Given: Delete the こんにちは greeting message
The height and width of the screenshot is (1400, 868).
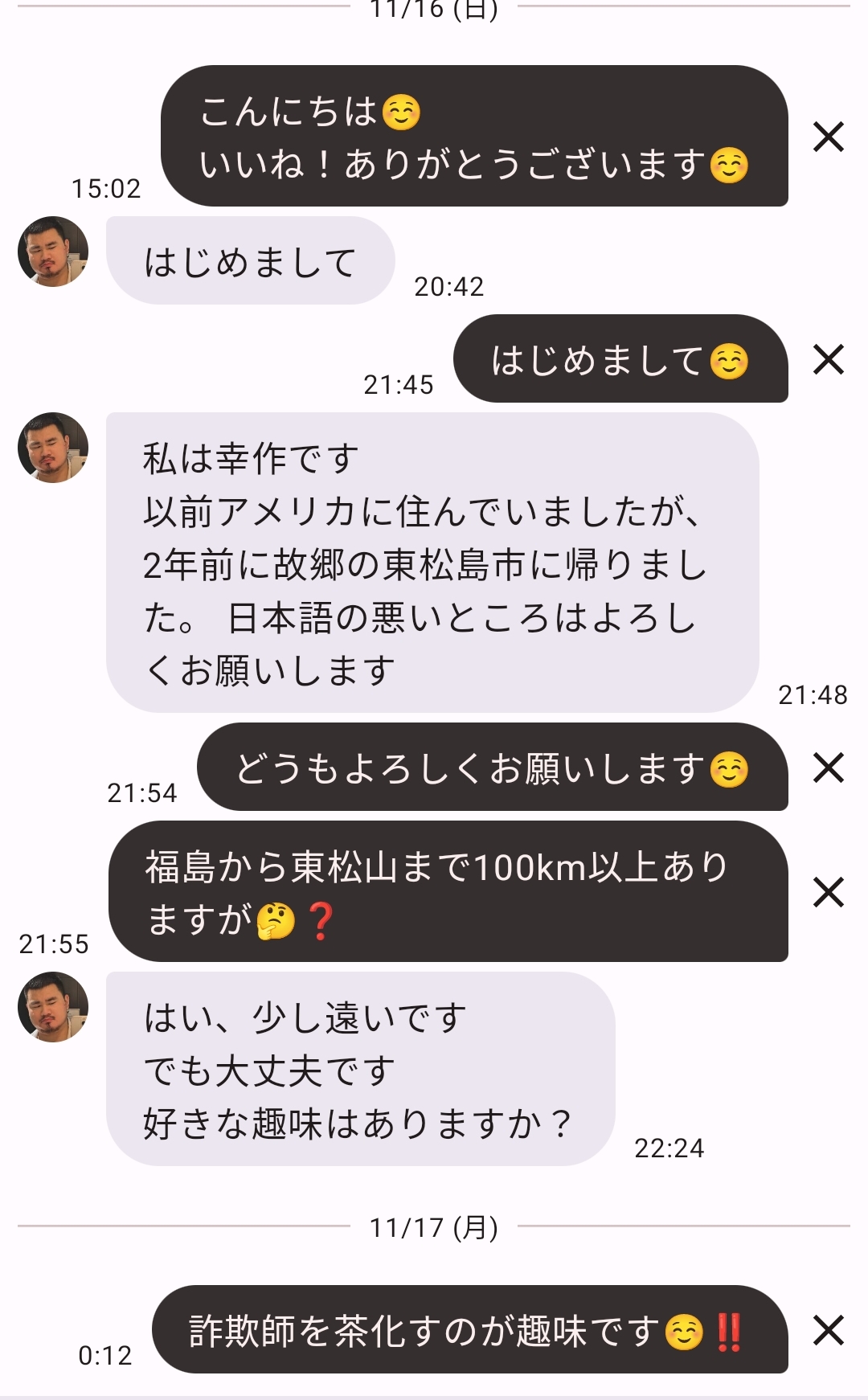Looking at the screenshot, I should click(828, 137).
